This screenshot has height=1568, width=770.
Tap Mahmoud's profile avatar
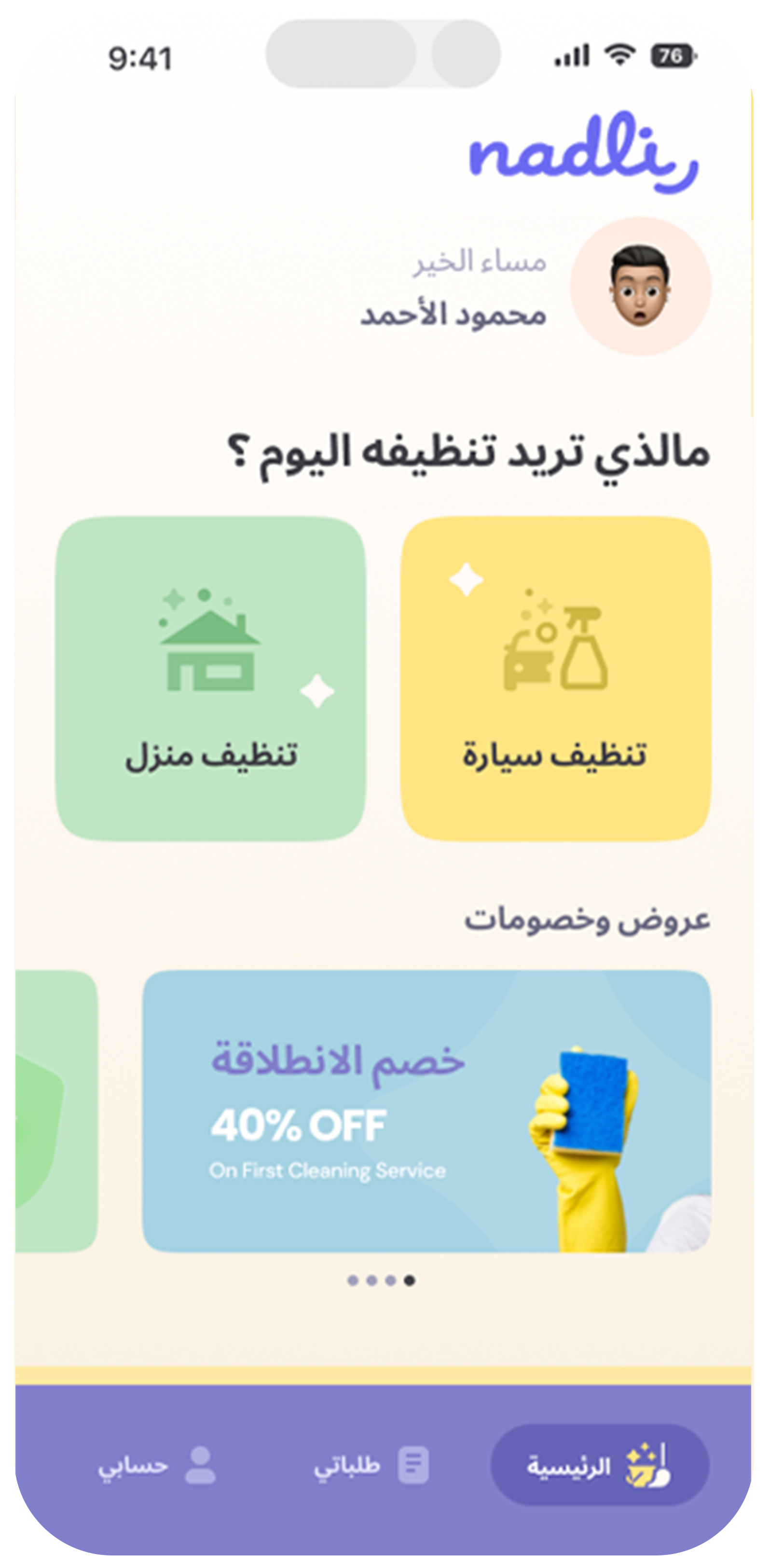click(x=640, y=286)
